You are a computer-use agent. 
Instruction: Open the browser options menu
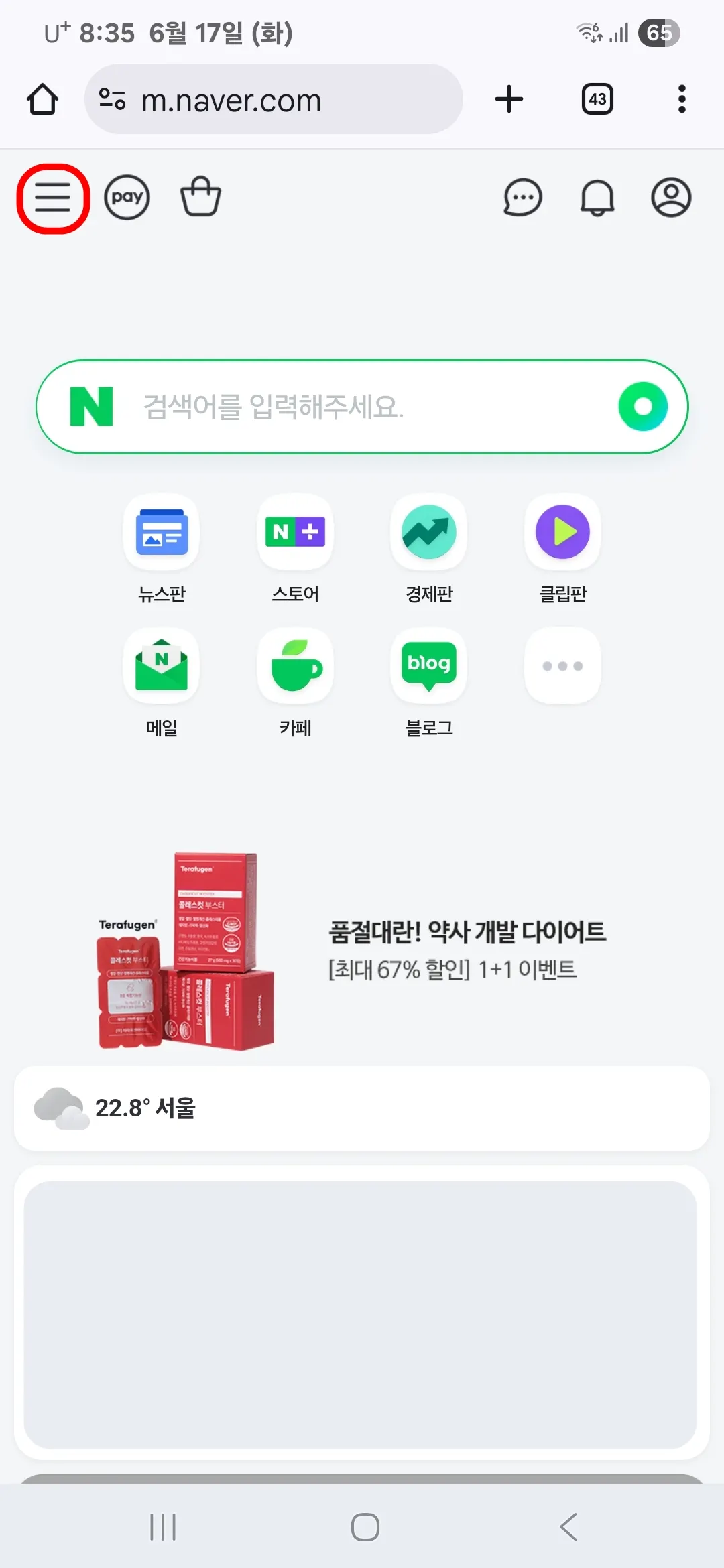pyautogui.click(x=681, y=99)
